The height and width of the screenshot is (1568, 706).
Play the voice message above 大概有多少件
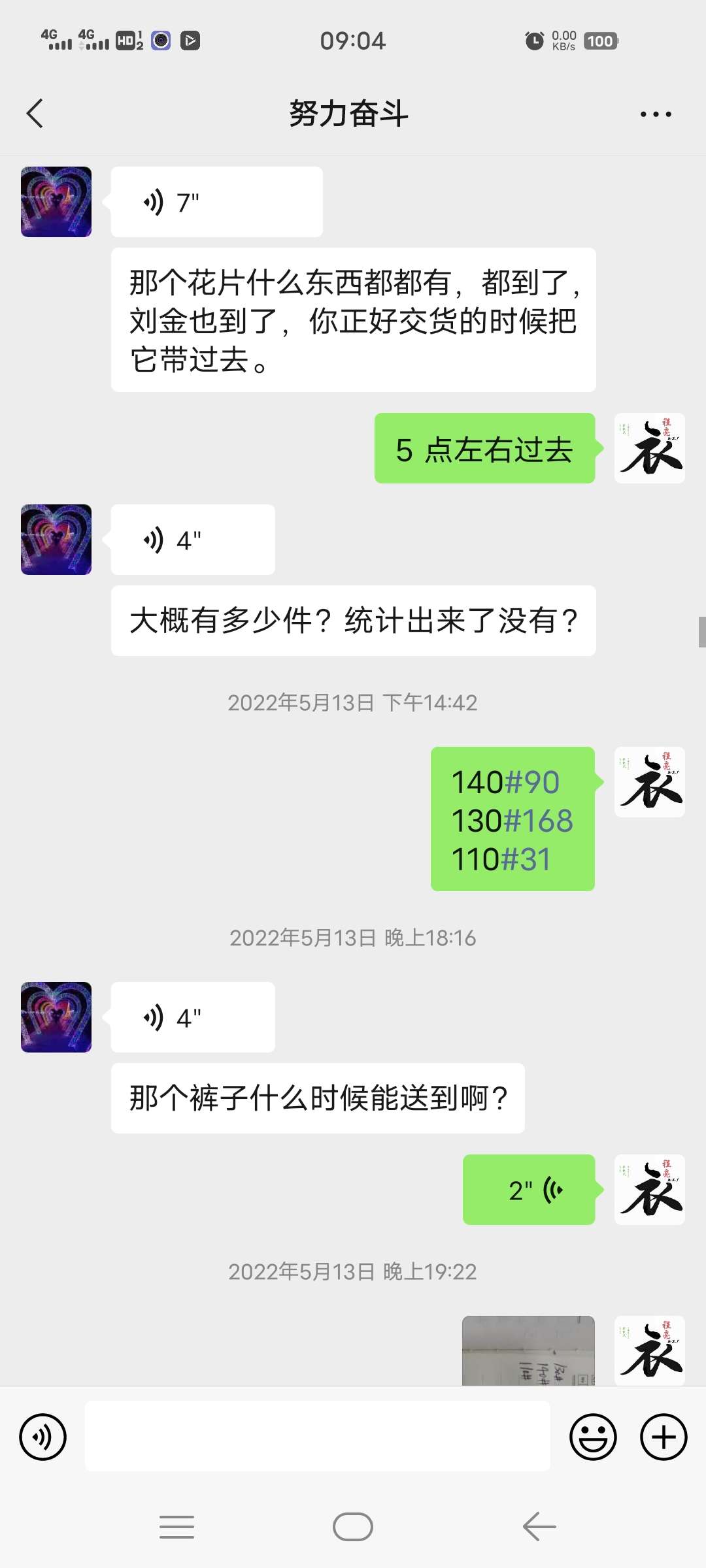pyautogui.click(x=193, y=540)
